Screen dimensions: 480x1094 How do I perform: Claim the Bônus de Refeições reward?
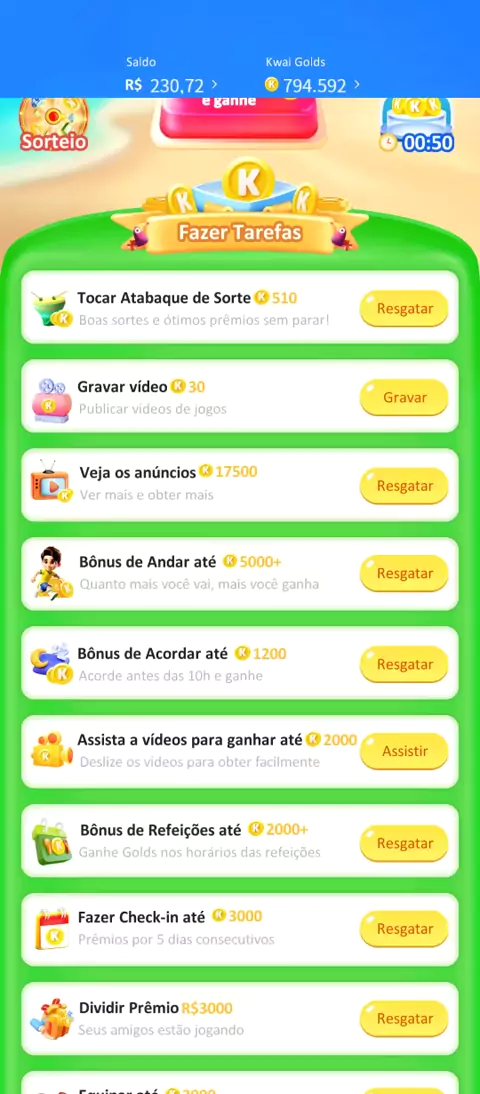(404, 843)
